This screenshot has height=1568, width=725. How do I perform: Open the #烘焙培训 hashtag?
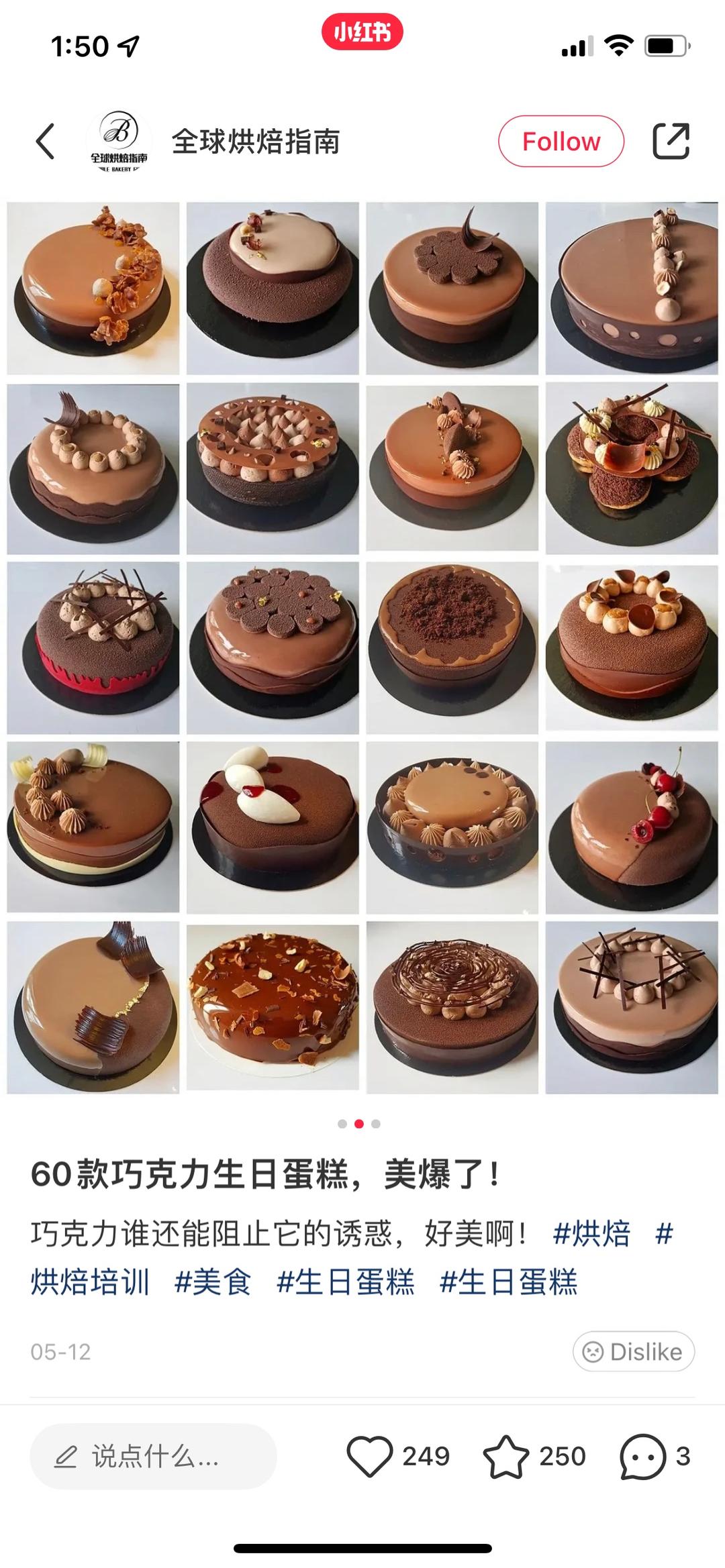(90, 1282)
